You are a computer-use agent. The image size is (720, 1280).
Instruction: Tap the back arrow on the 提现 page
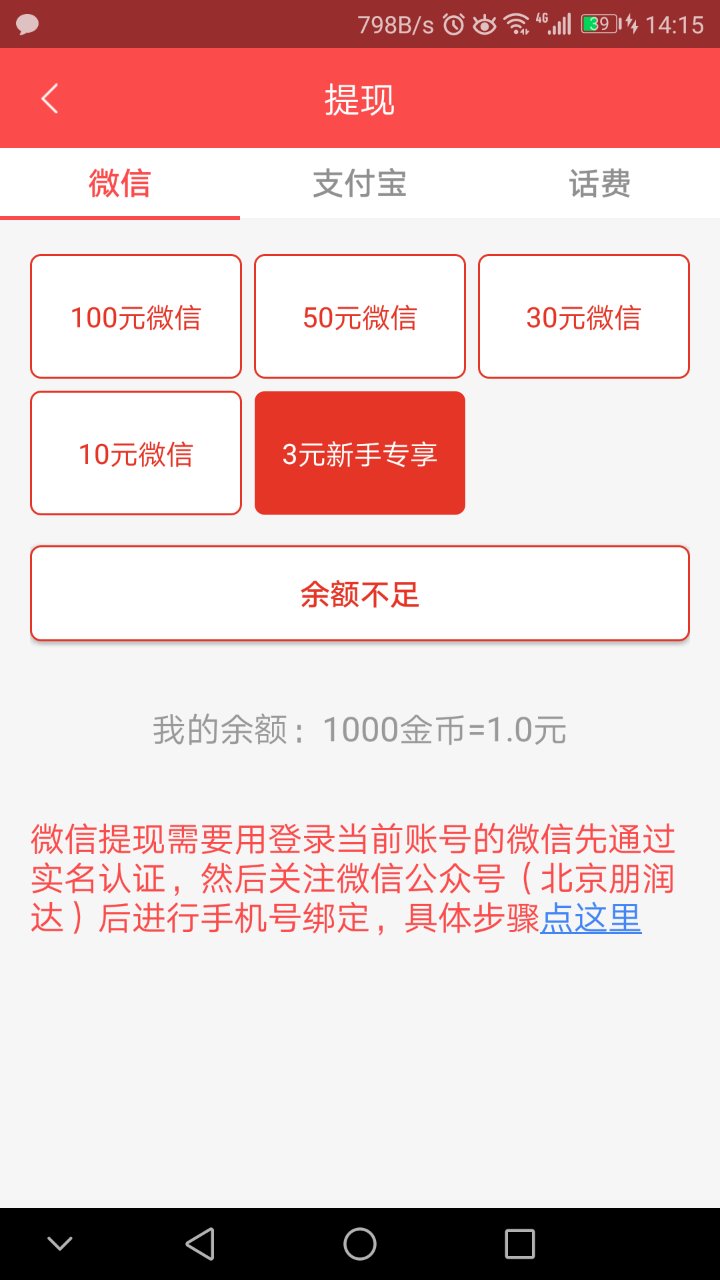tap(50, 98)
